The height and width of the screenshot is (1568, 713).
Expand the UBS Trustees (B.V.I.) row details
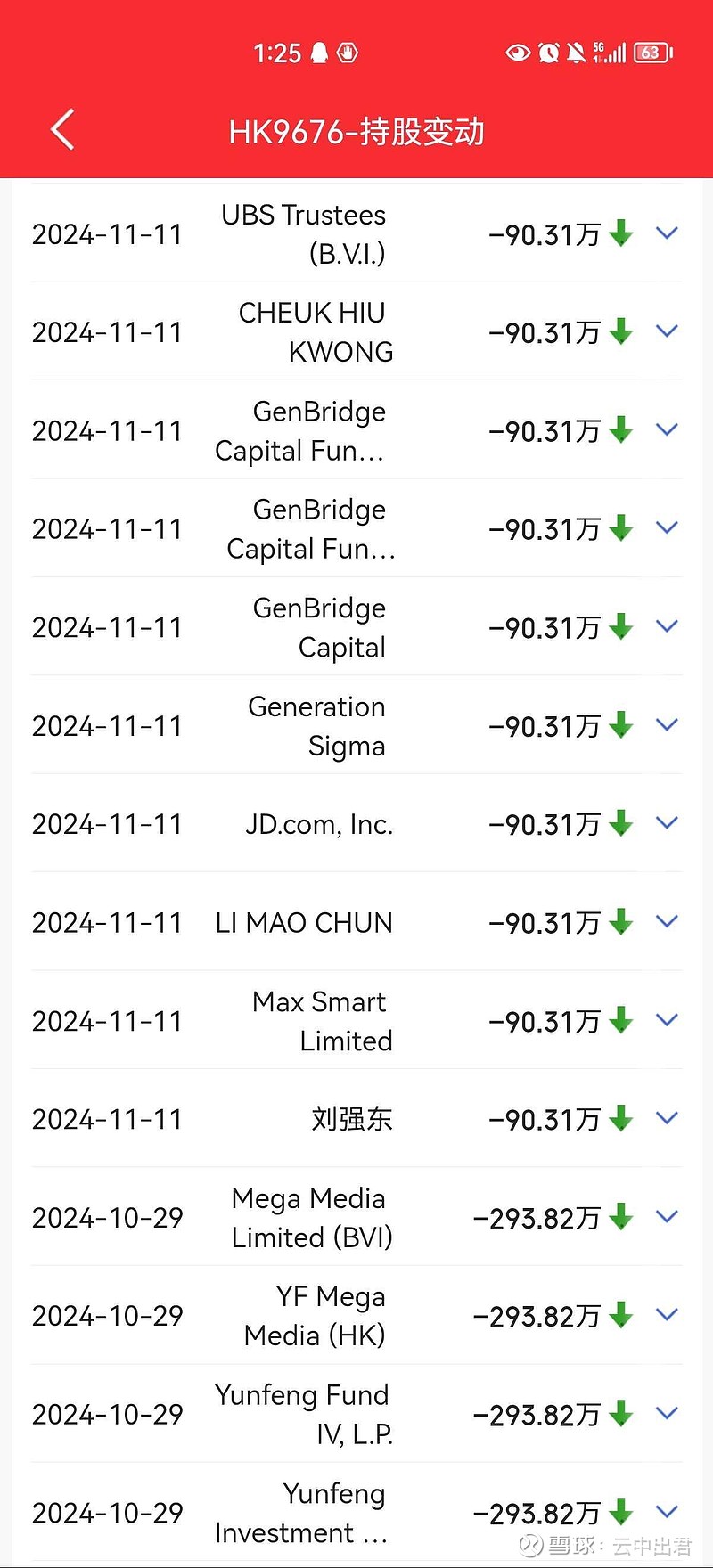(x=667, y=233)
